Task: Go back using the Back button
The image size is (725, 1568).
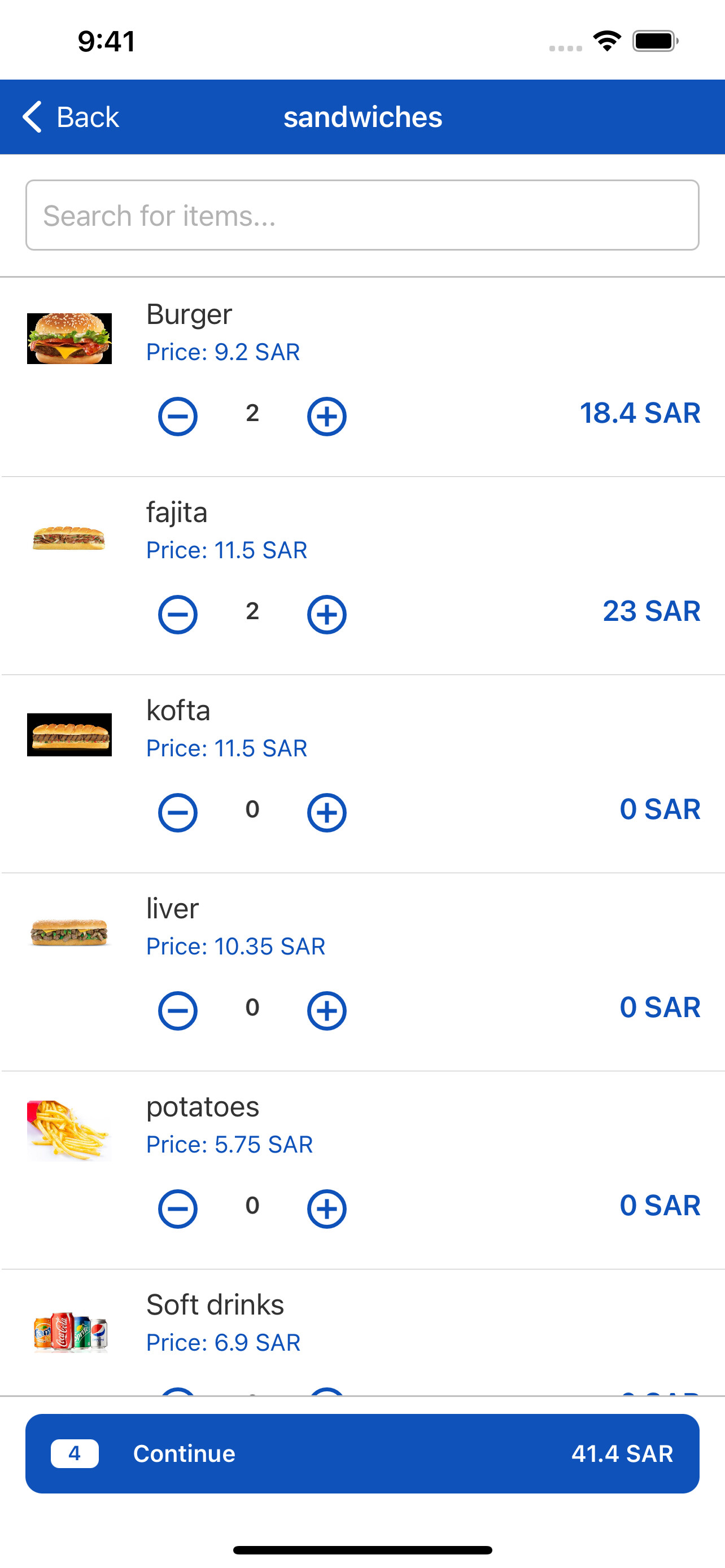Action: (71, 117)
